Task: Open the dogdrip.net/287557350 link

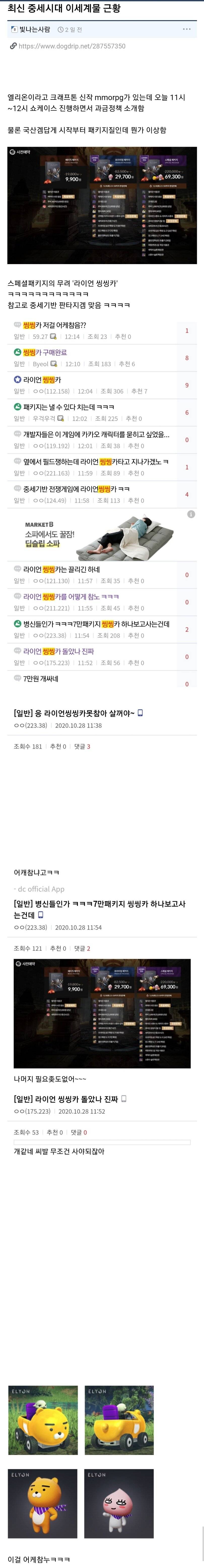Action: coord(72,46)
